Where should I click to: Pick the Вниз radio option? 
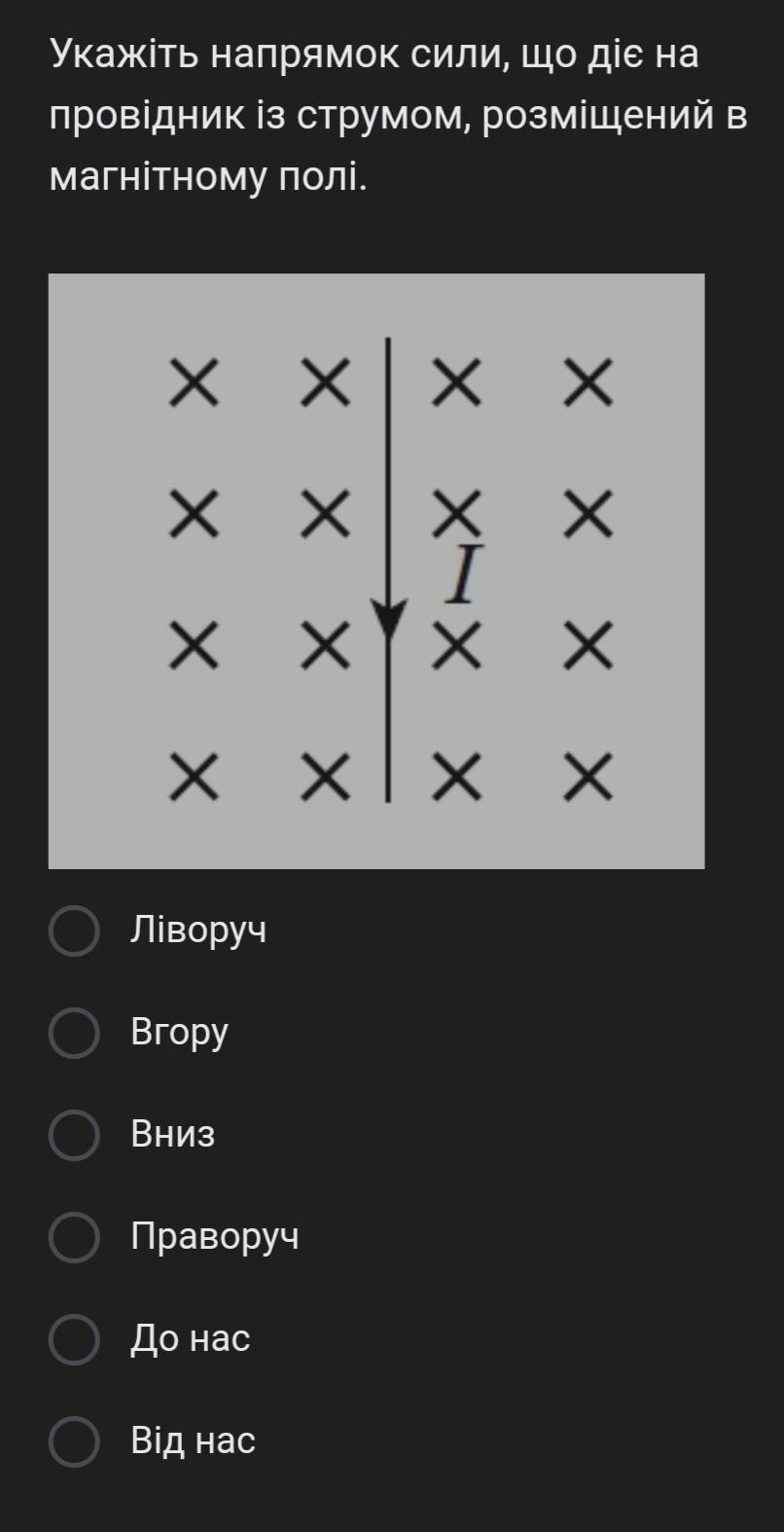(x=74, y=1135)
